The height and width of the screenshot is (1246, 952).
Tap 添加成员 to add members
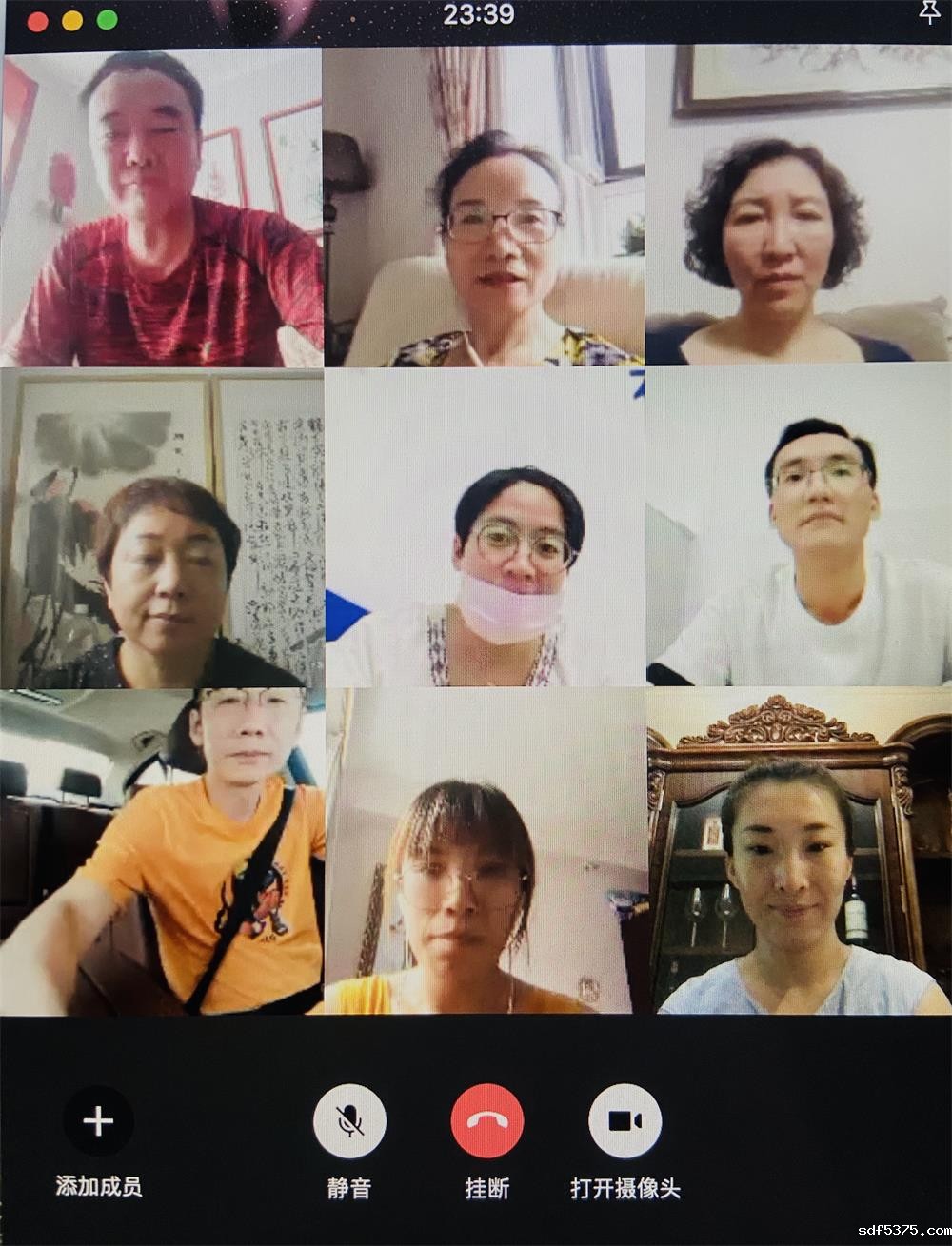pos(98,1121)
